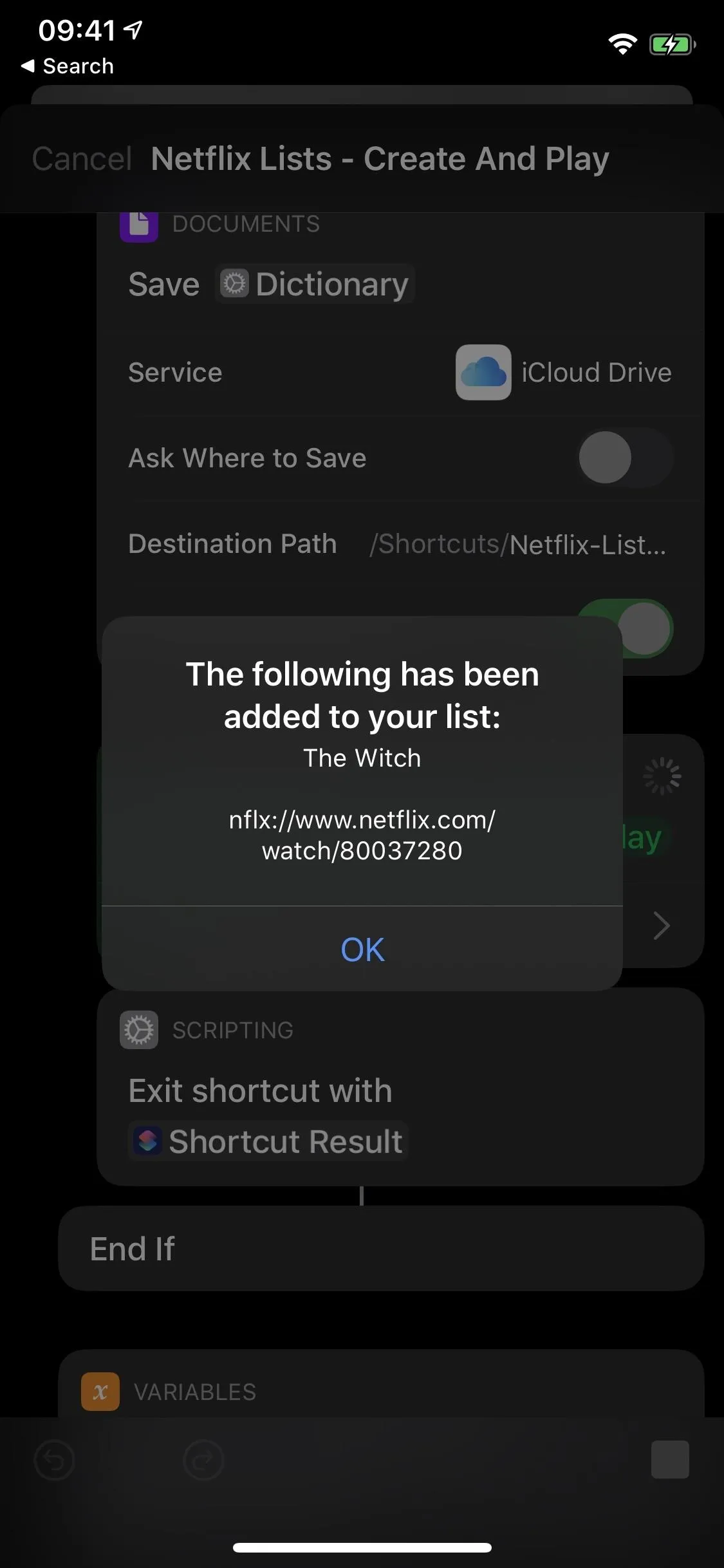Return to Search via back arrow

[x=67, y=66]
